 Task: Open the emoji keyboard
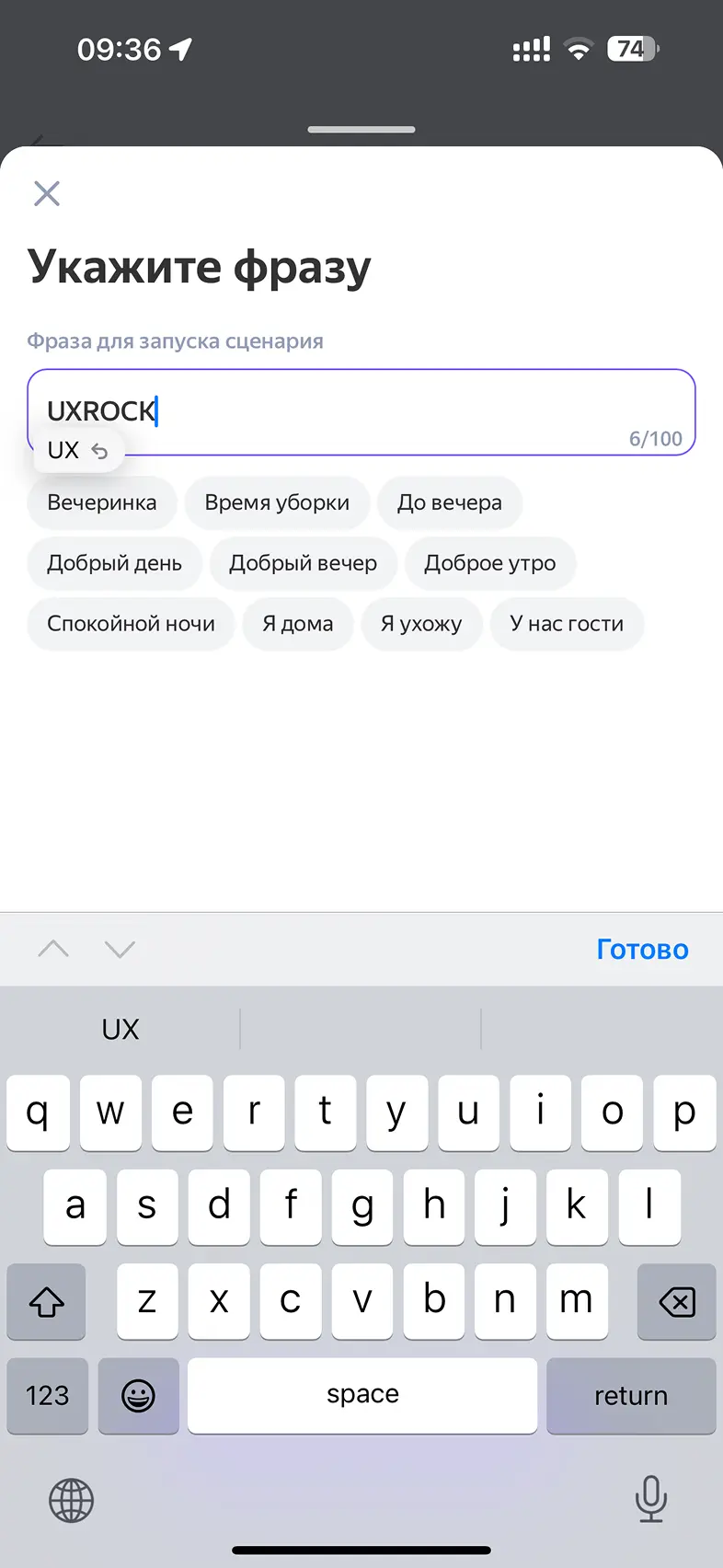(x=138, y=1396)
